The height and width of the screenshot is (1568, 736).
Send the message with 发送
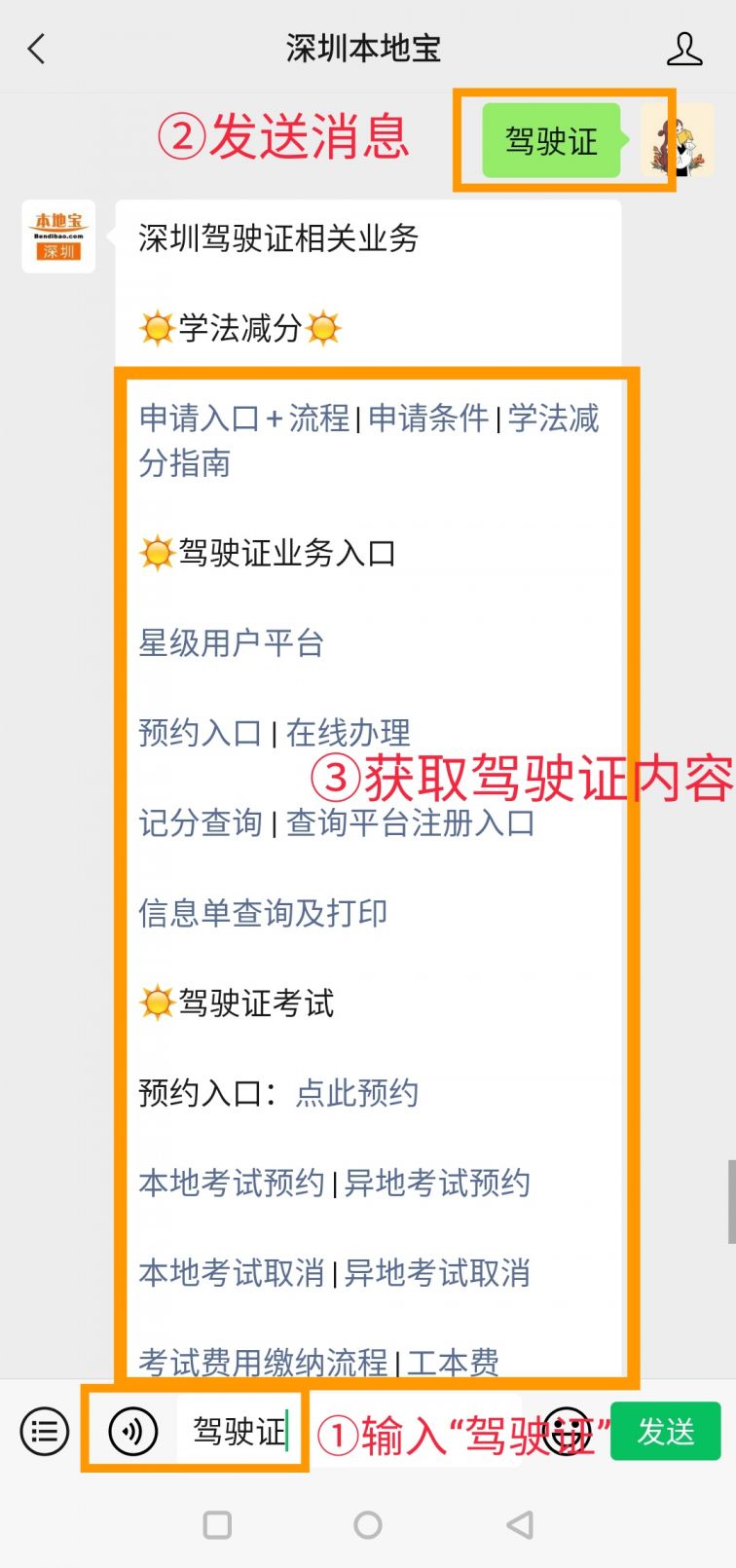666,1432
